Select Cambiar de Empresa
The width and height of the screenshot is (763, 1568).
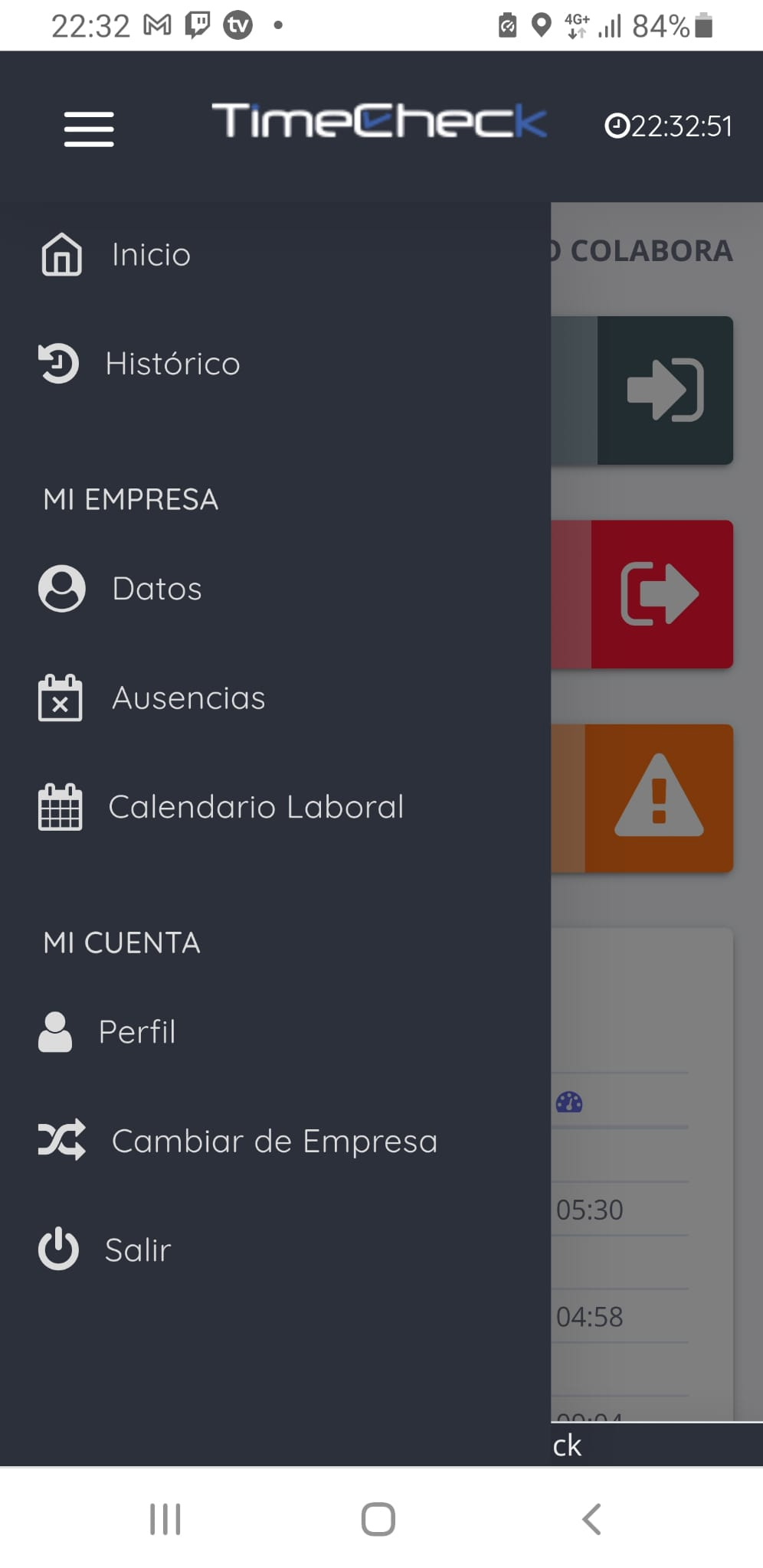click(273, 1142)
